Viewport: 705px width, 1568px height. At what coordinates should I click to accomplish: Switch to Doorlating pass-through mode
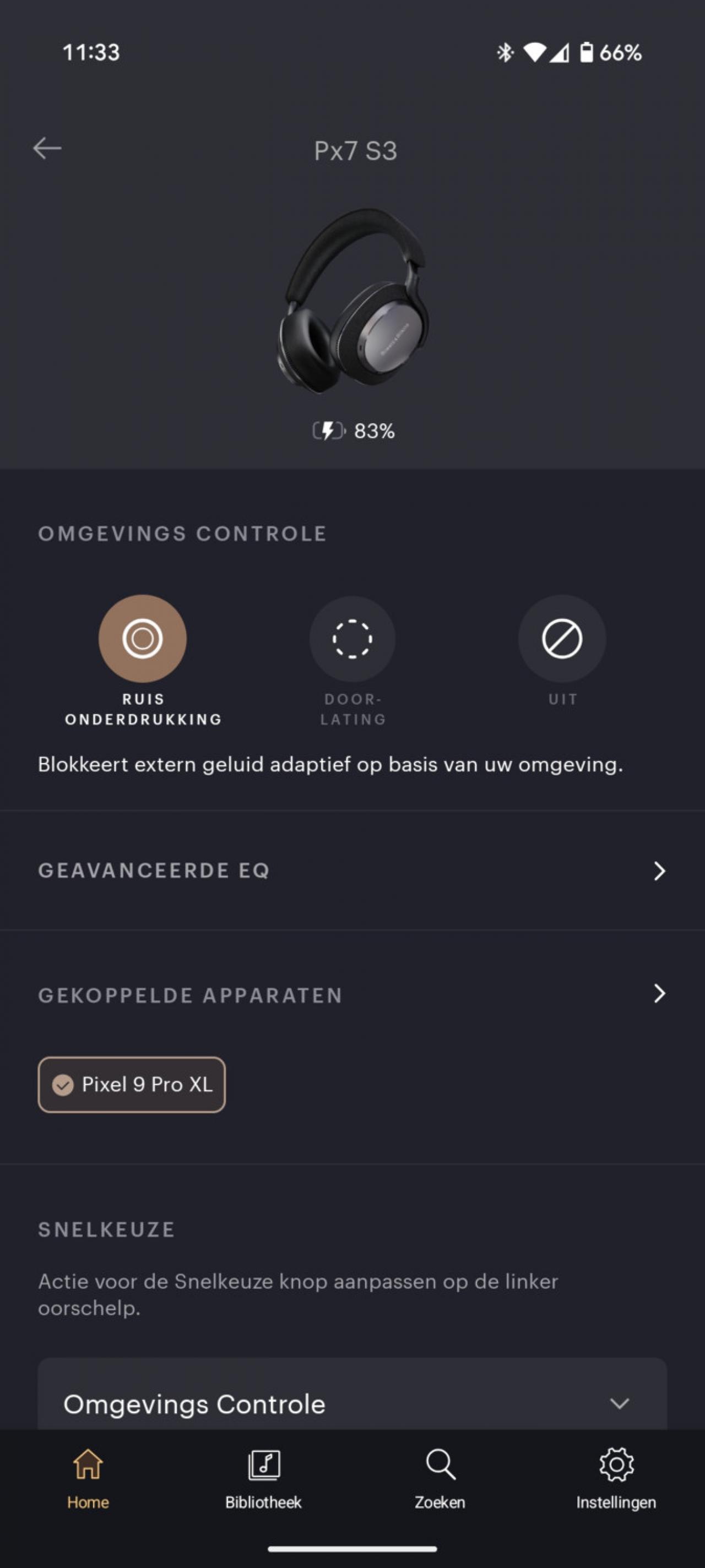(352, 639)
